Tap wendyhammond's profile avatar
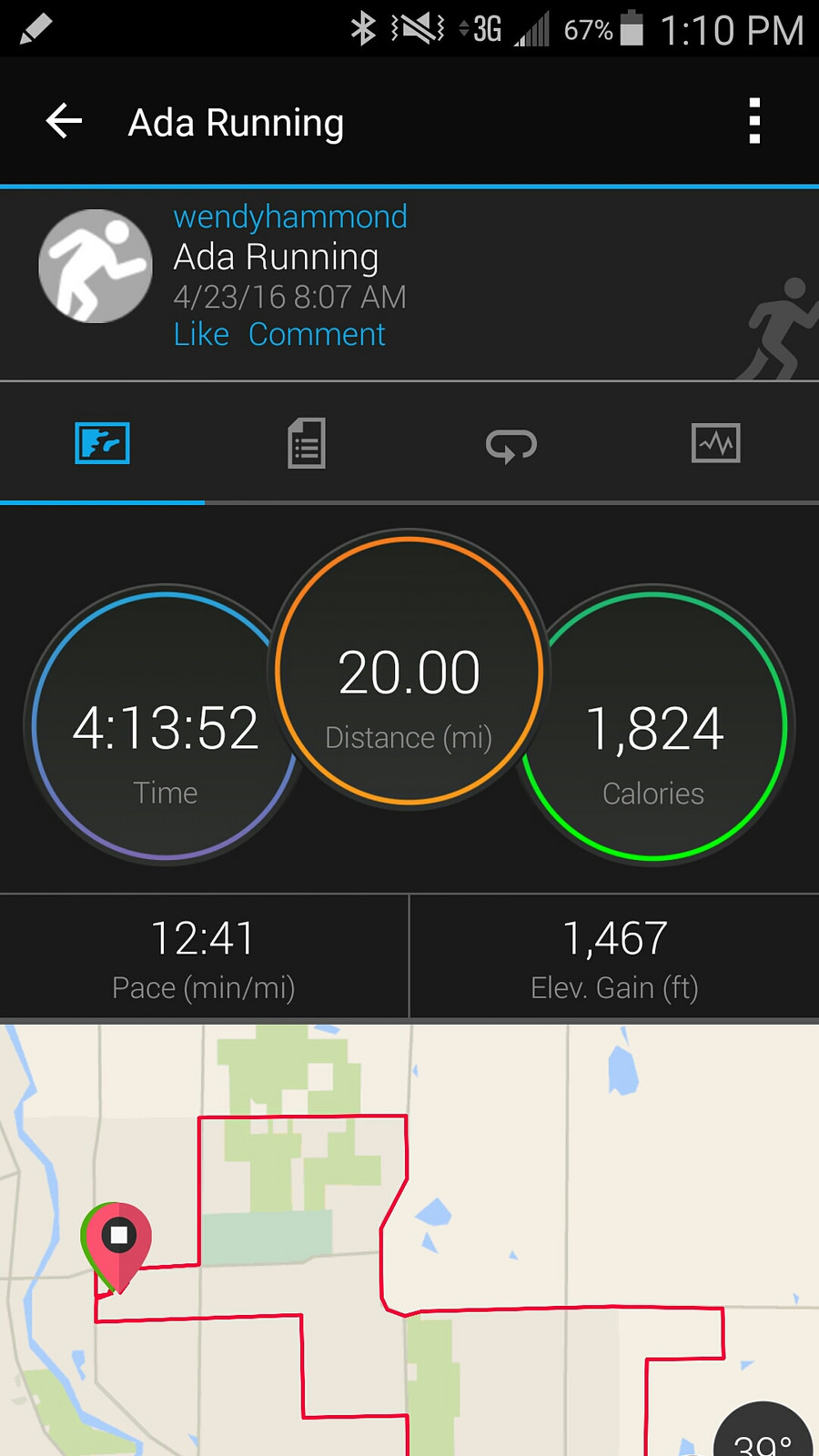 96,266
